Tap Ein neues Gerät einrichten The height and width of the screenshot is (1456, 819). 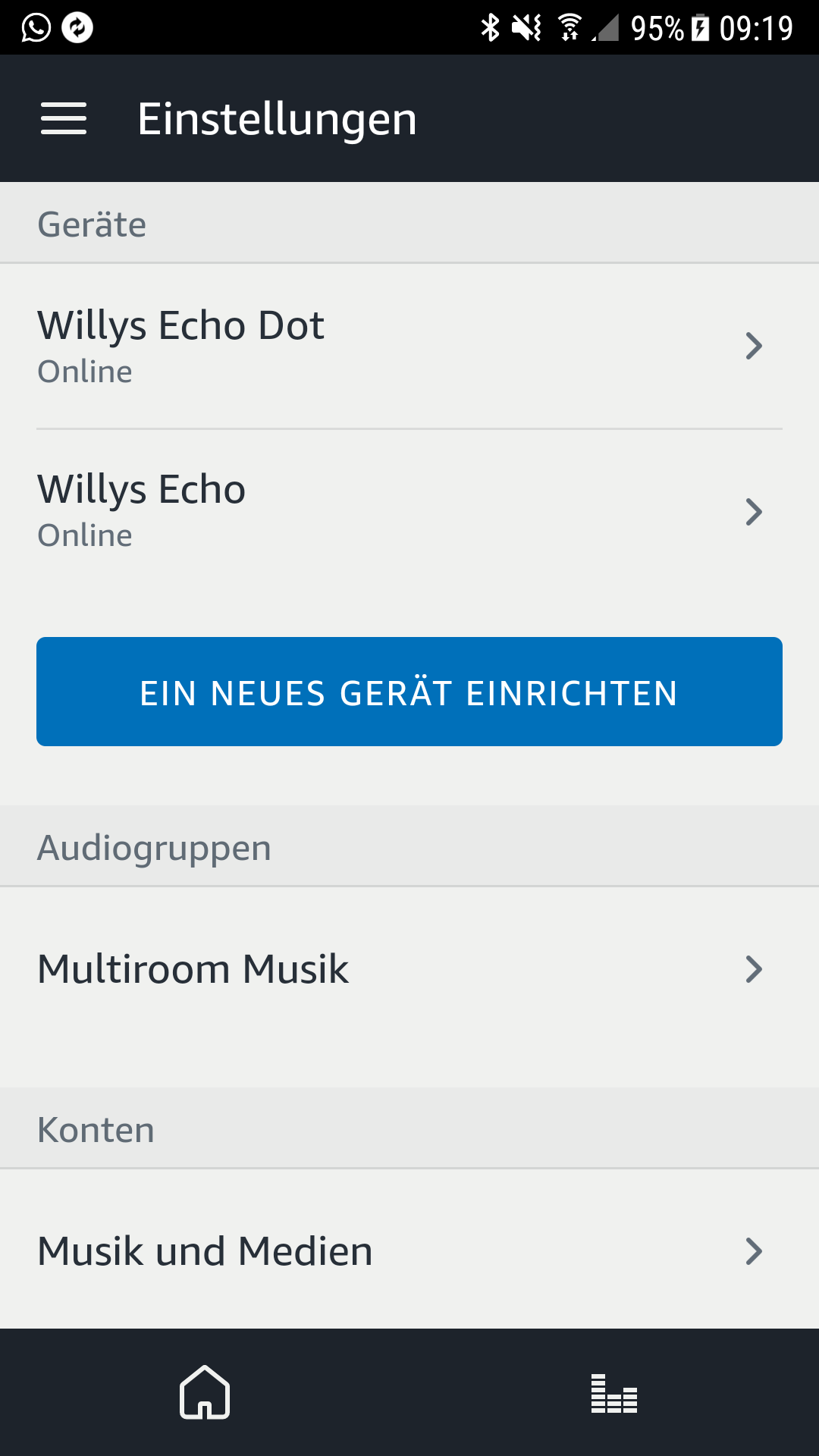(x=409, y=692)
